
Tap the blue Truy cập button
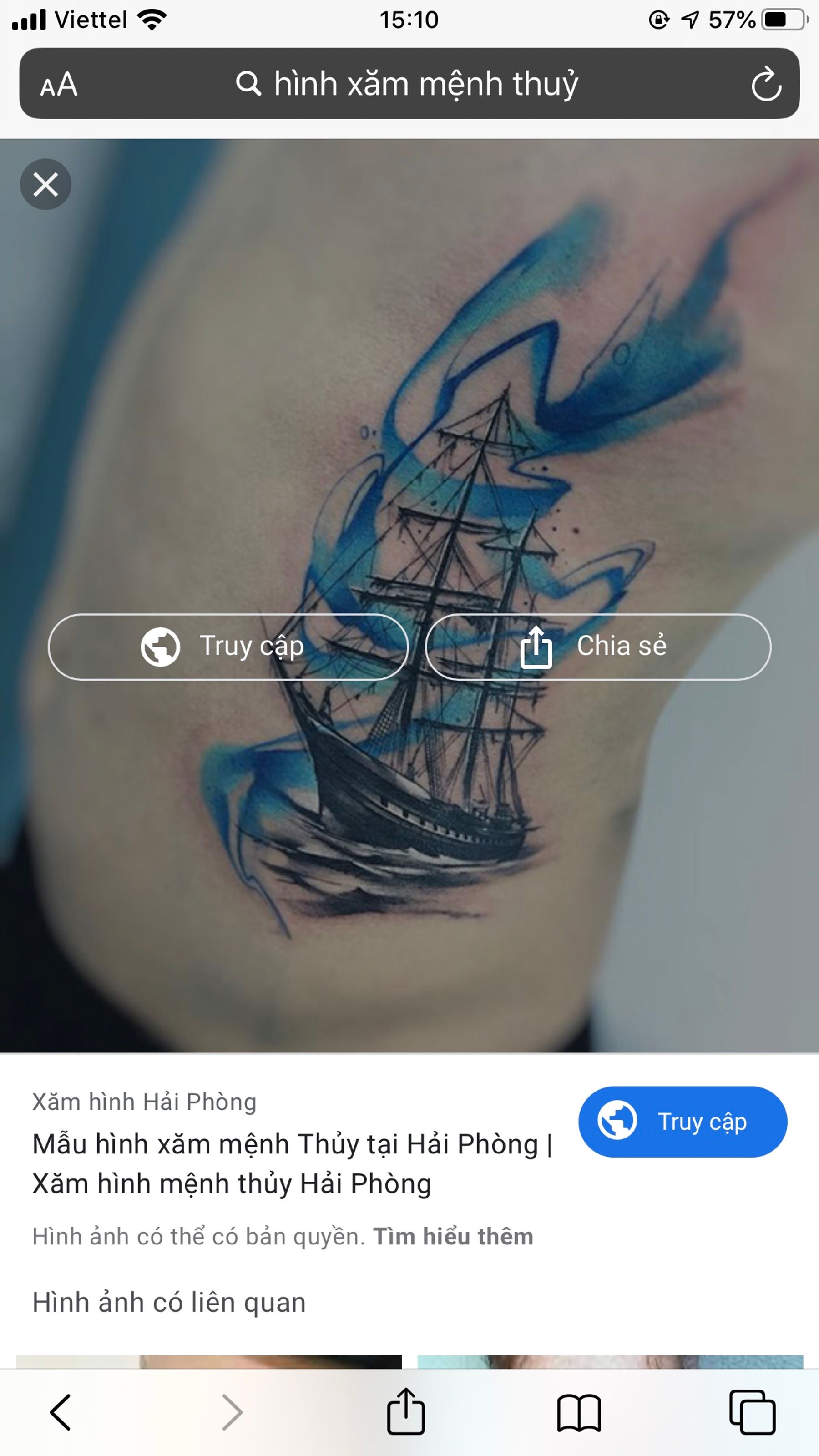[683, 1122]
